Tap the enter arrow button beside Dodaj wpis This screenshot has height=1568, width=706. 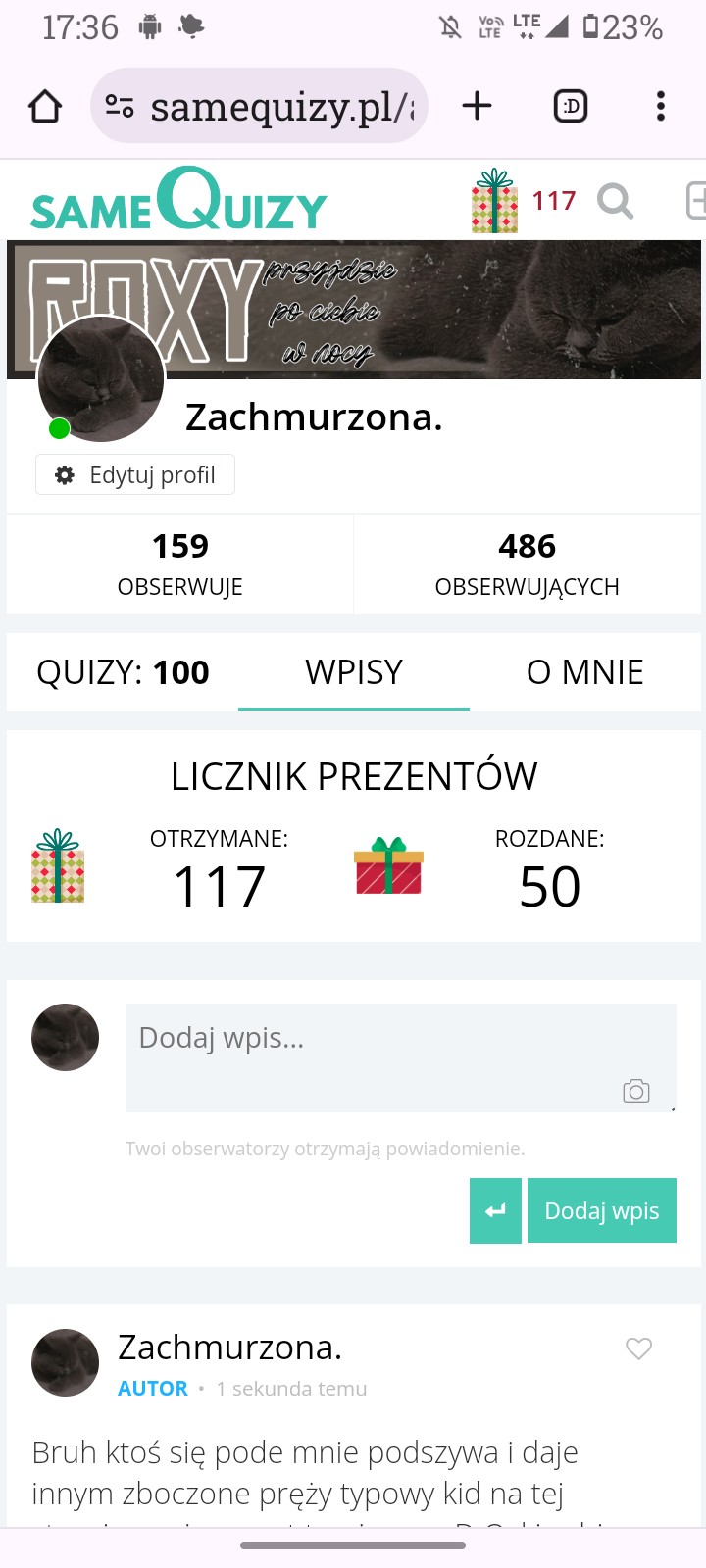tap(495, 1210)
